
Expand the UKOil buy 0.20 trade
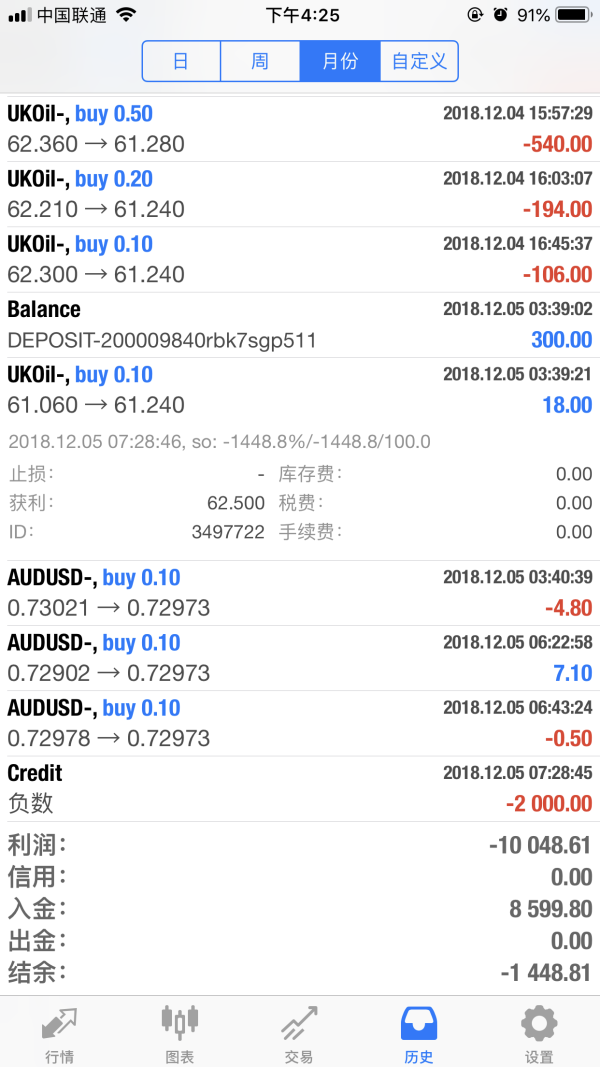point(300,194)
